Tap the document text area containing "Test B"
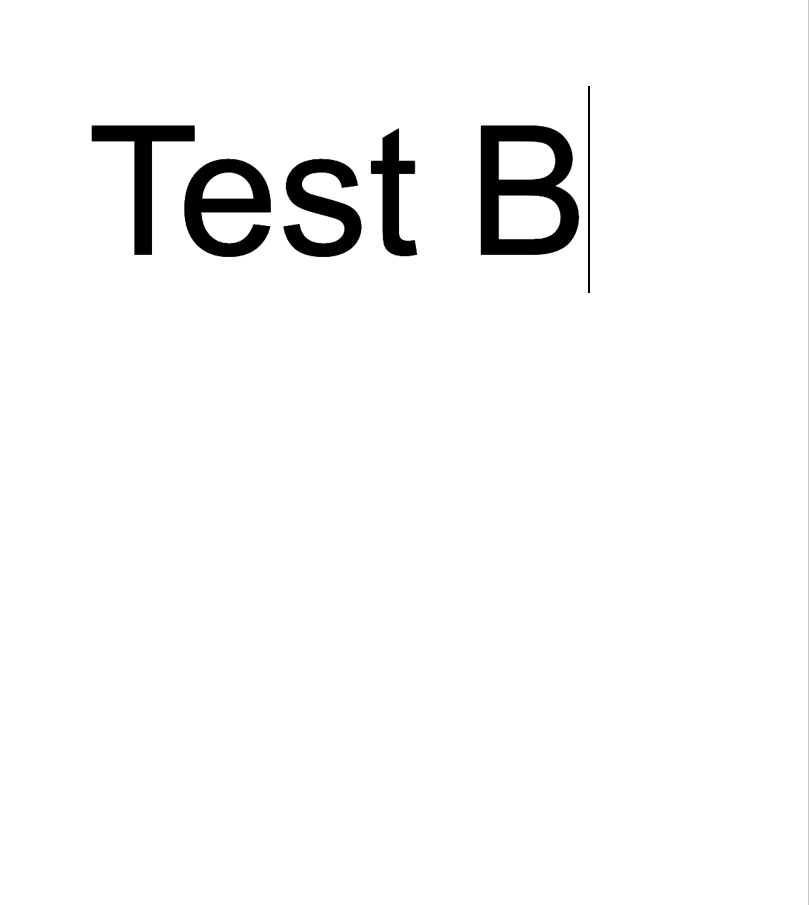The image size is (809, 905). (336, 190)
